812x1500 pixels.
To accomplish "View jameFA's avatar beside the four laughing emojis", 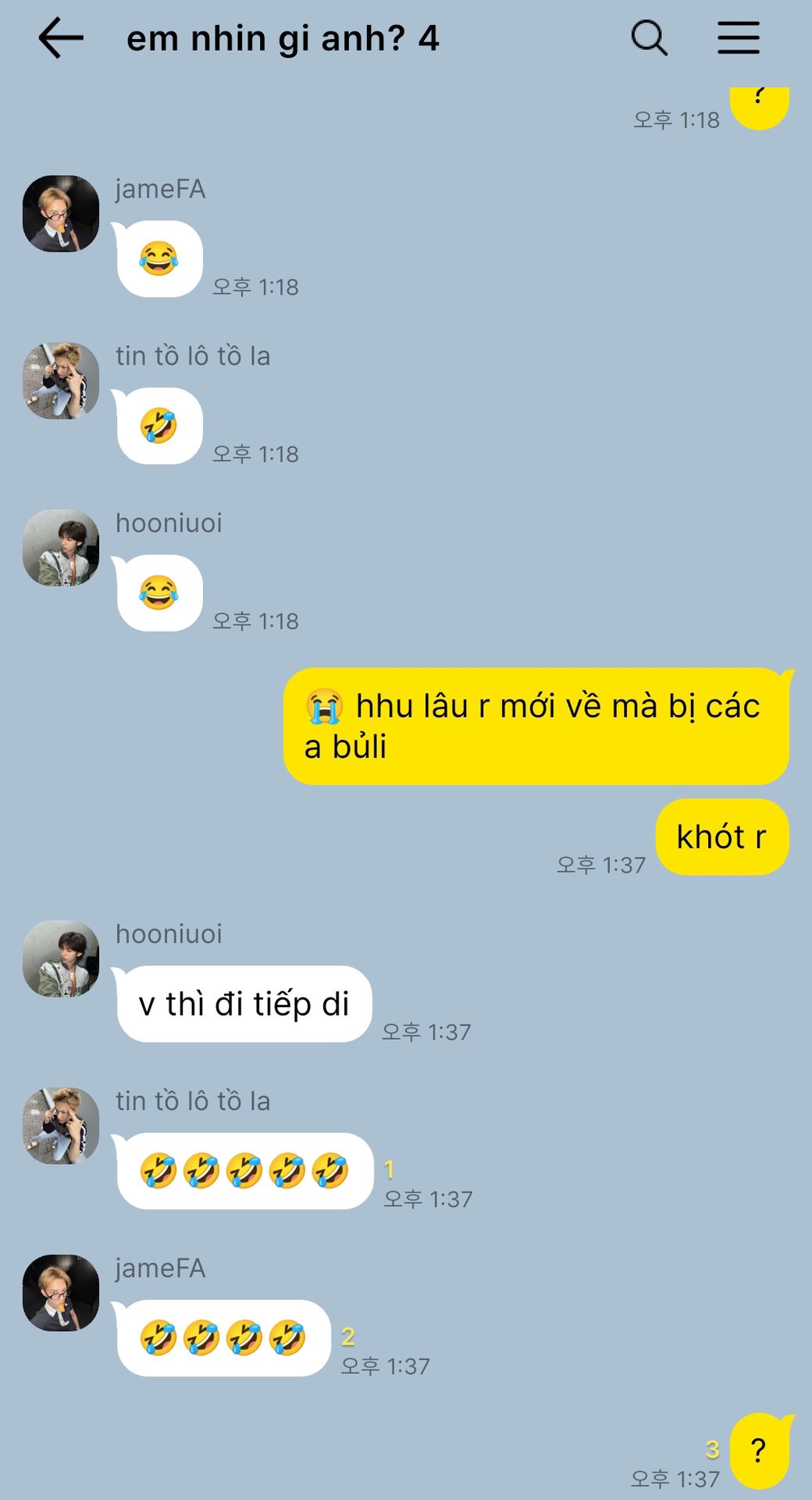I will pos(61,1293).
